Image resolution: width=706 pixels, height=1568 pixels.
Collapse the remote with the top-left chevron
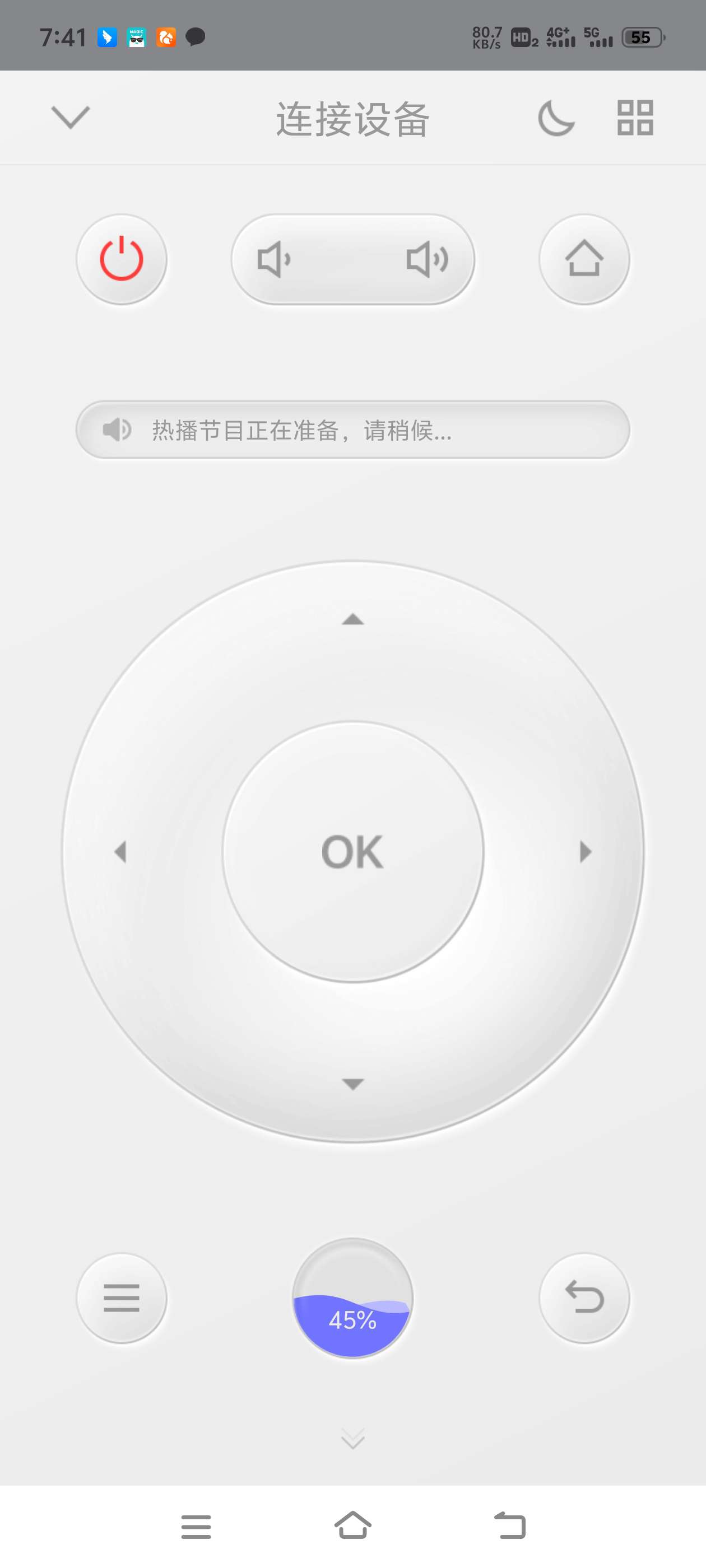coord(70,117)
